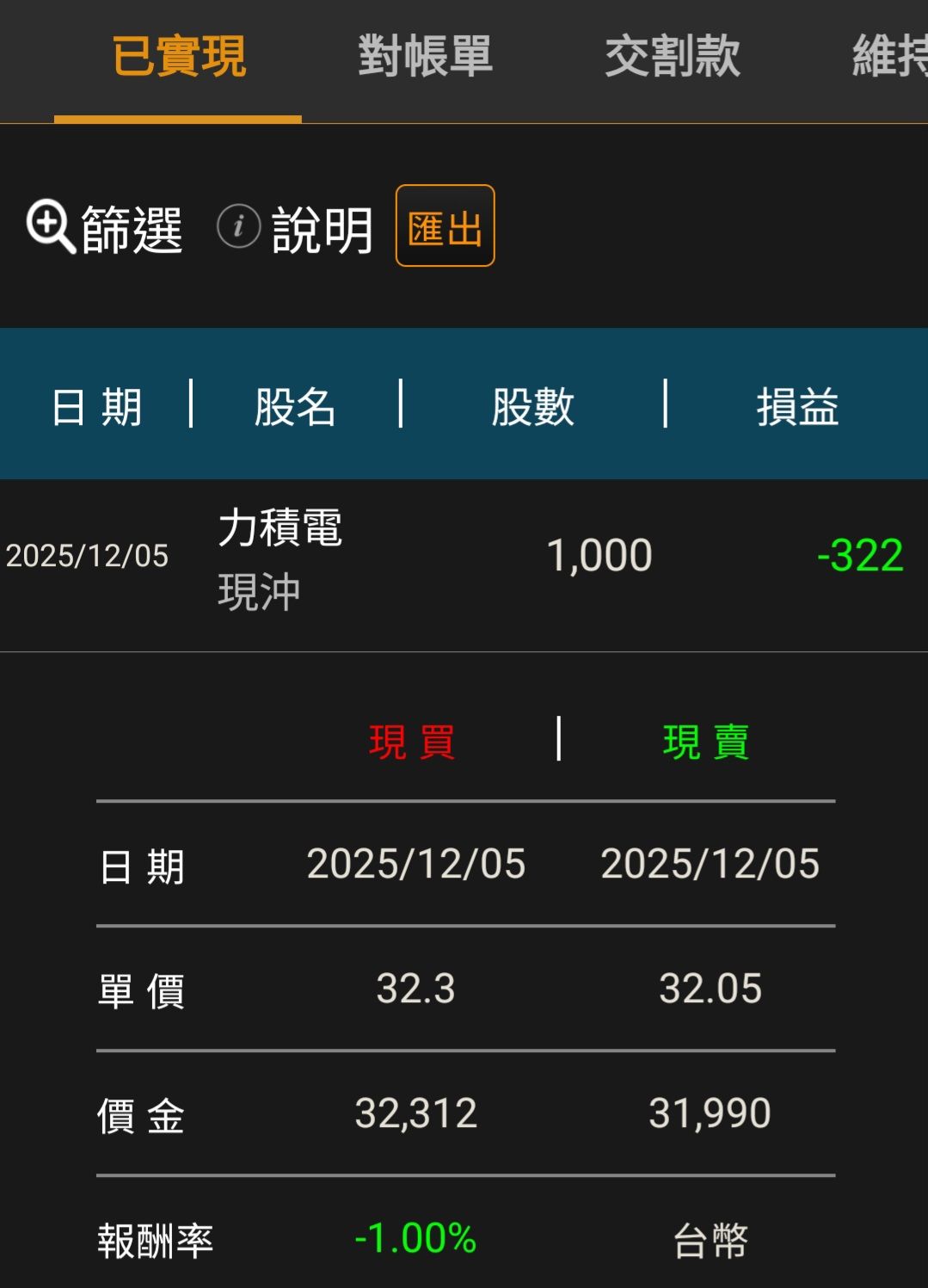Select the 已實現 tab

tap(179, 57)
